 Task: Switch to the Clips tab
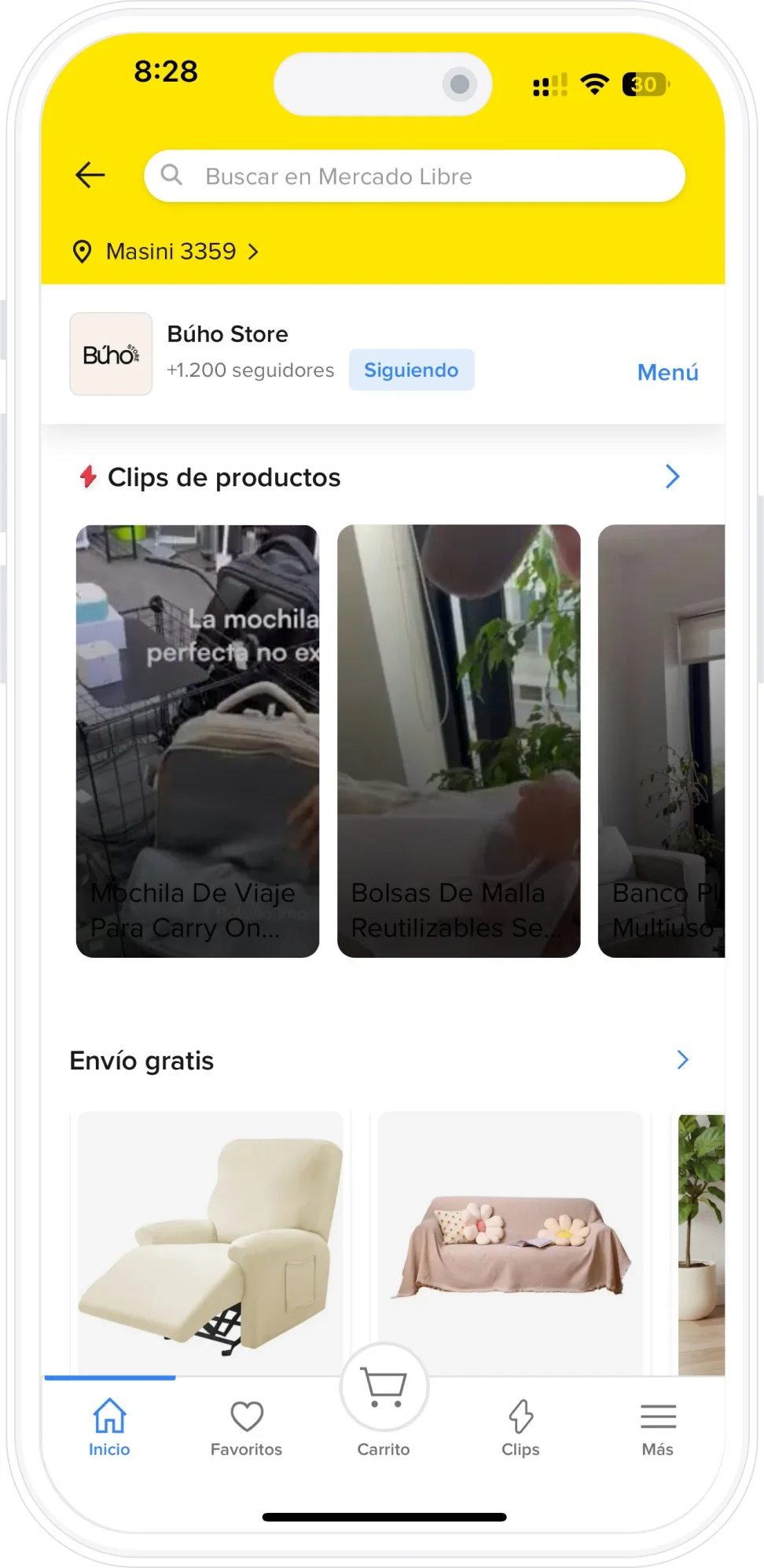point(520,1426)
